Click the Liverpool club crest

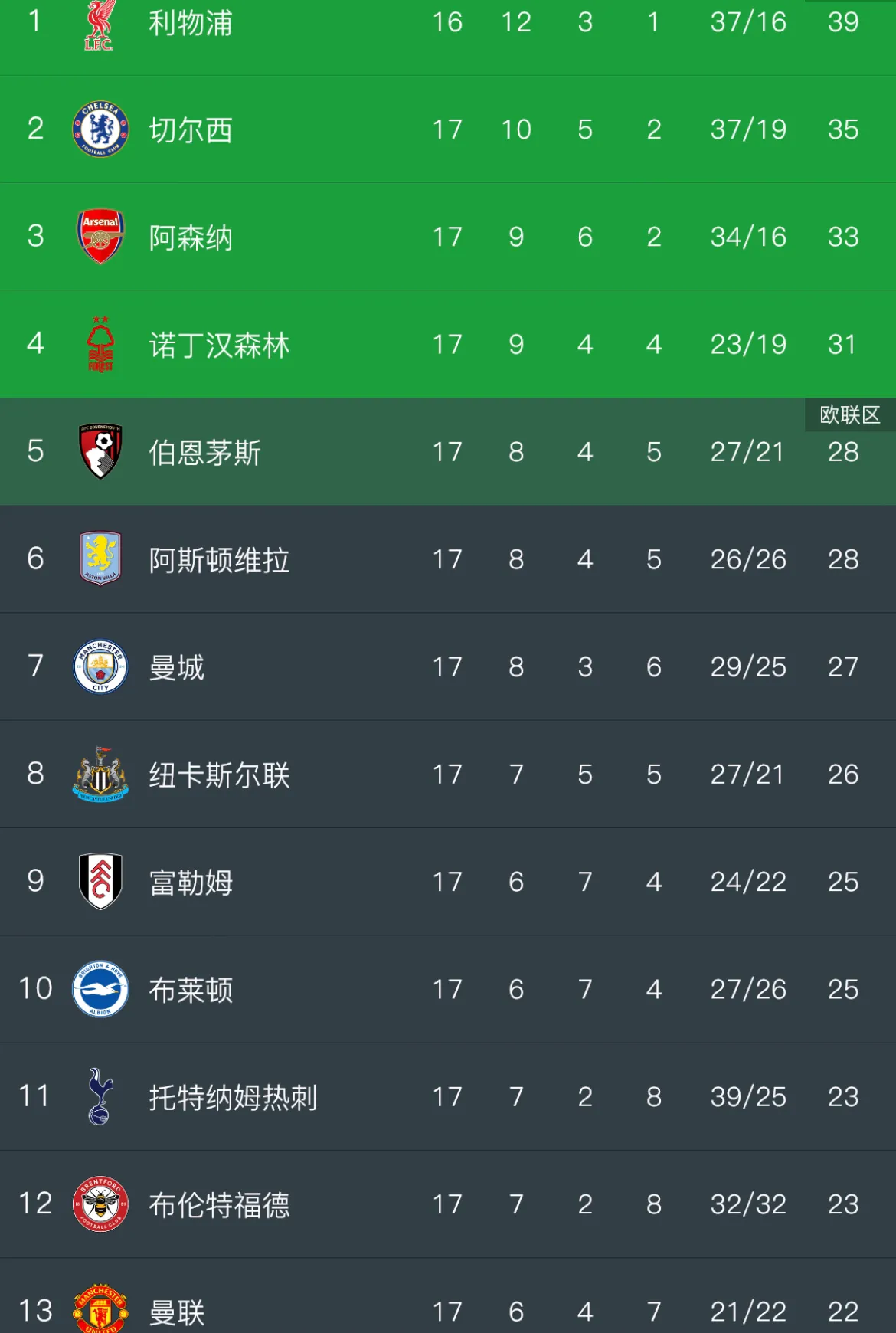[100, 23]
